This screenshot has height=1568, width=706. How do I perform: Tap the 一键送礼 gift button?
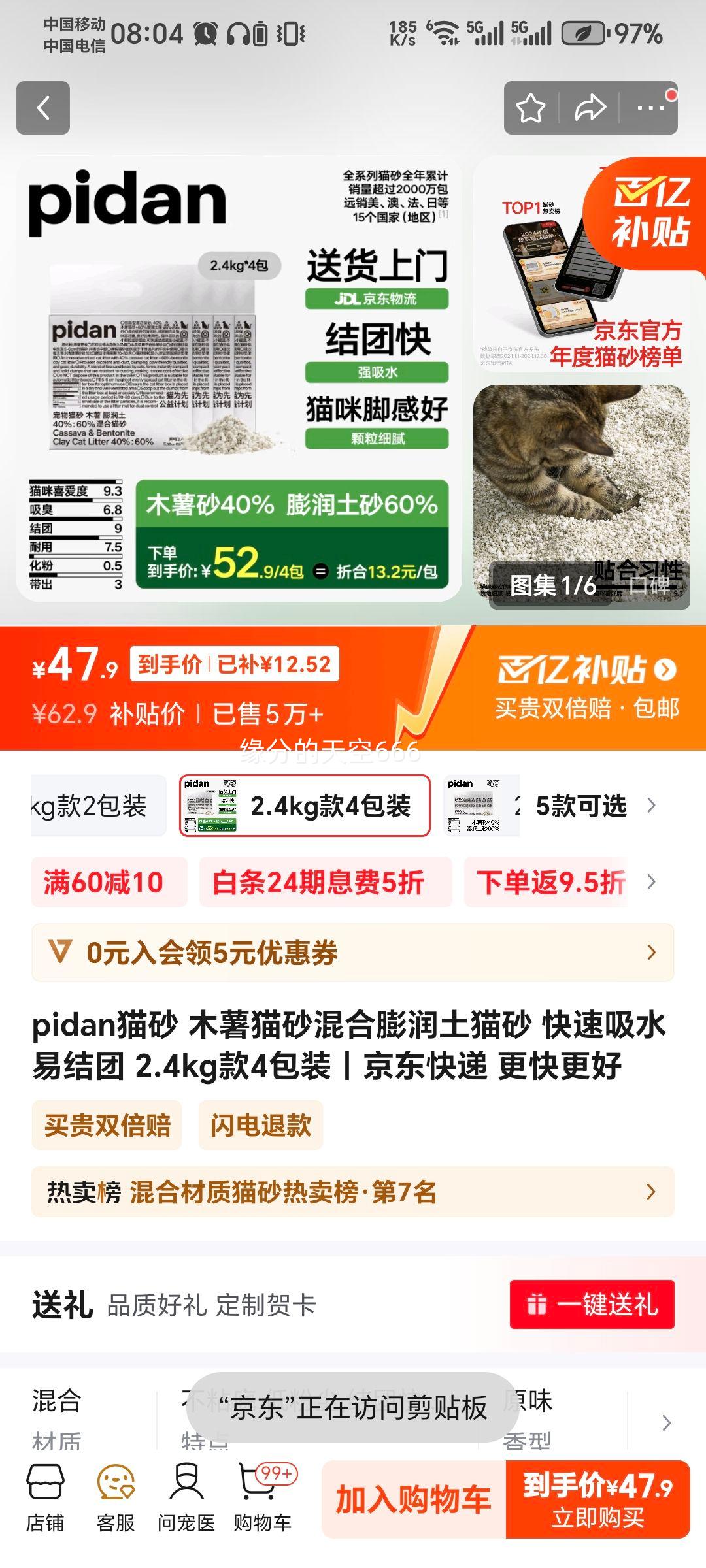(592, 1305)
